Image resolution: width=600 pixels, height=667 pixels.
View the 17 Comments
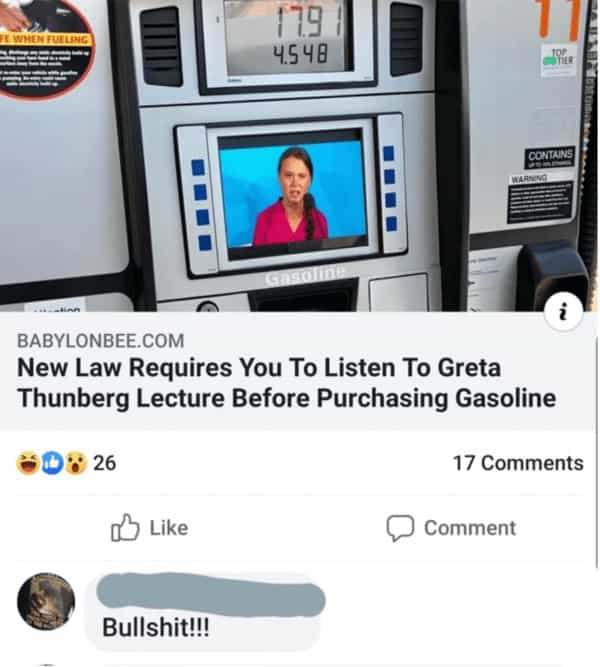tap(517, 462)
